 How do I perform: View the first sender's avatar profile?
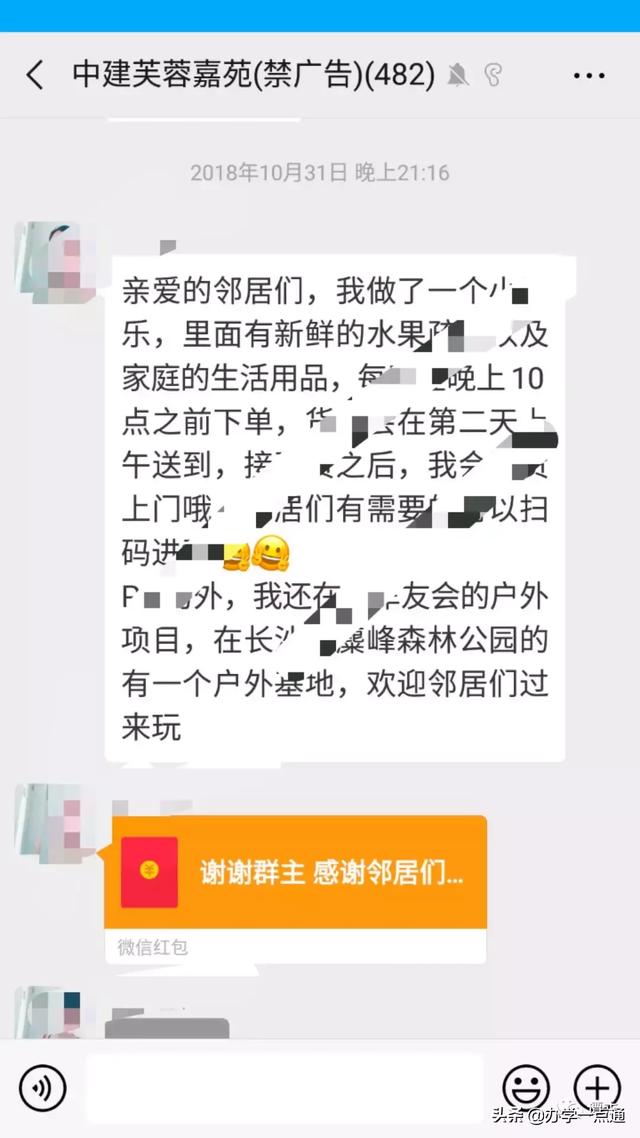(47, 257)
